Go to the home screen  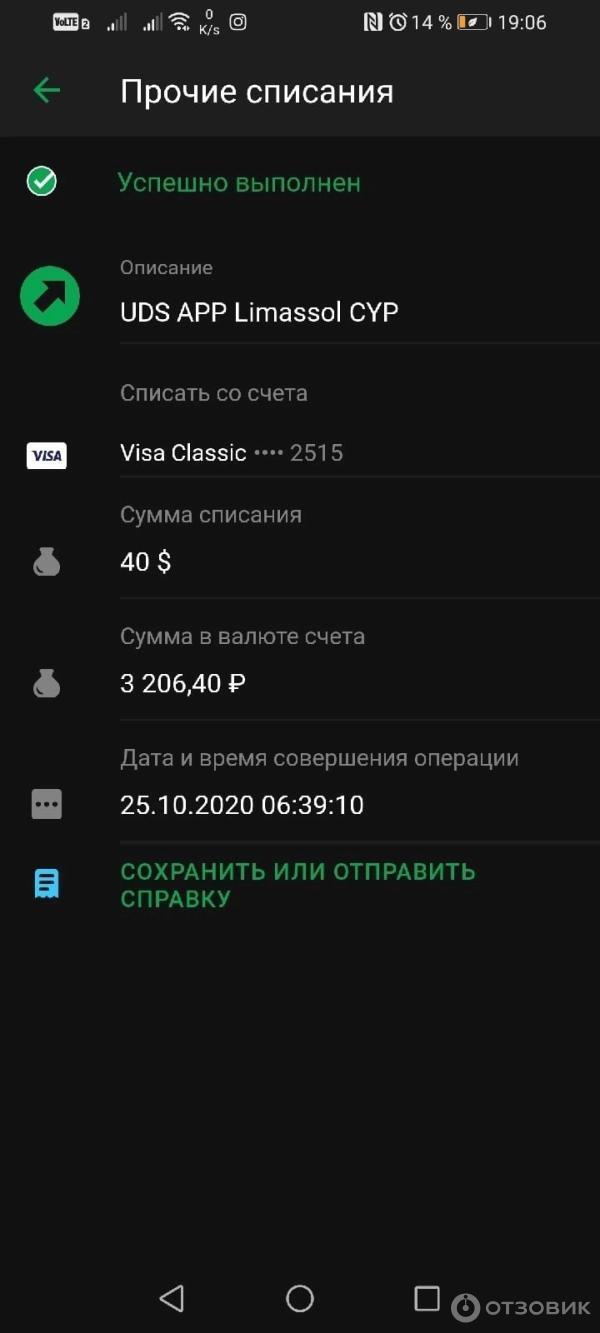click(x=300, y=1298)
